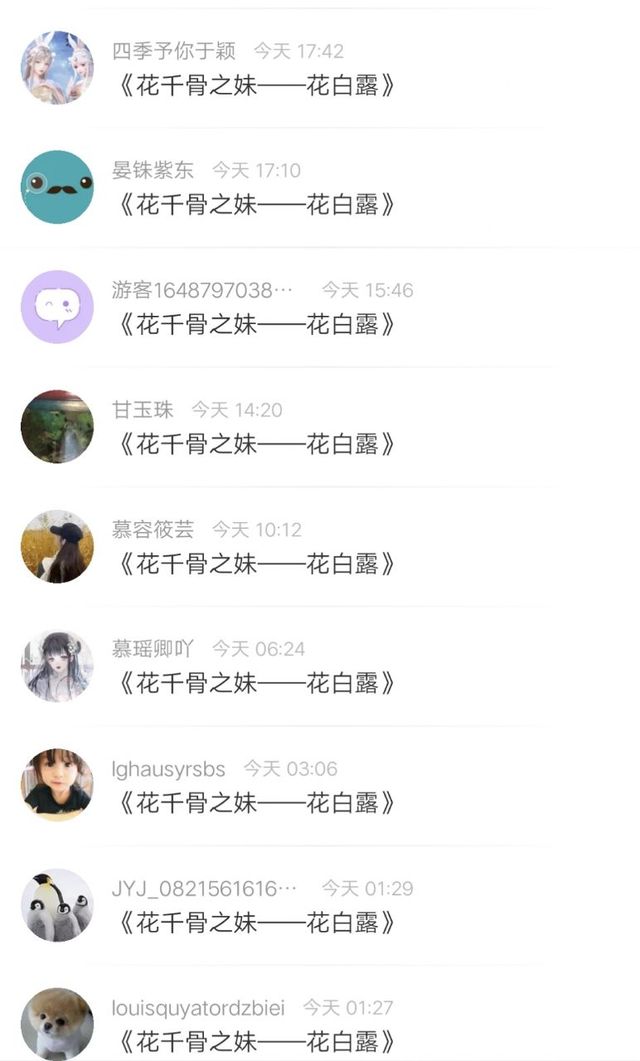Open louisquyatordzbiei's puppy avatar

[57, 1024]
